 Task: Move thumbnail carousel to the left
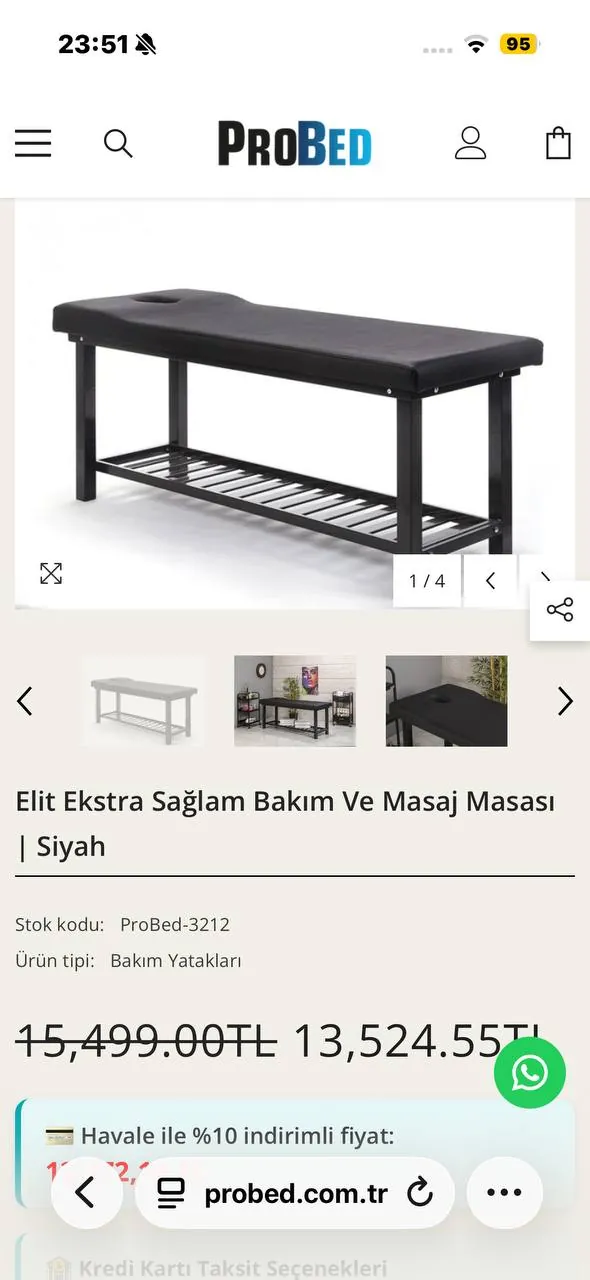point(25,701)
